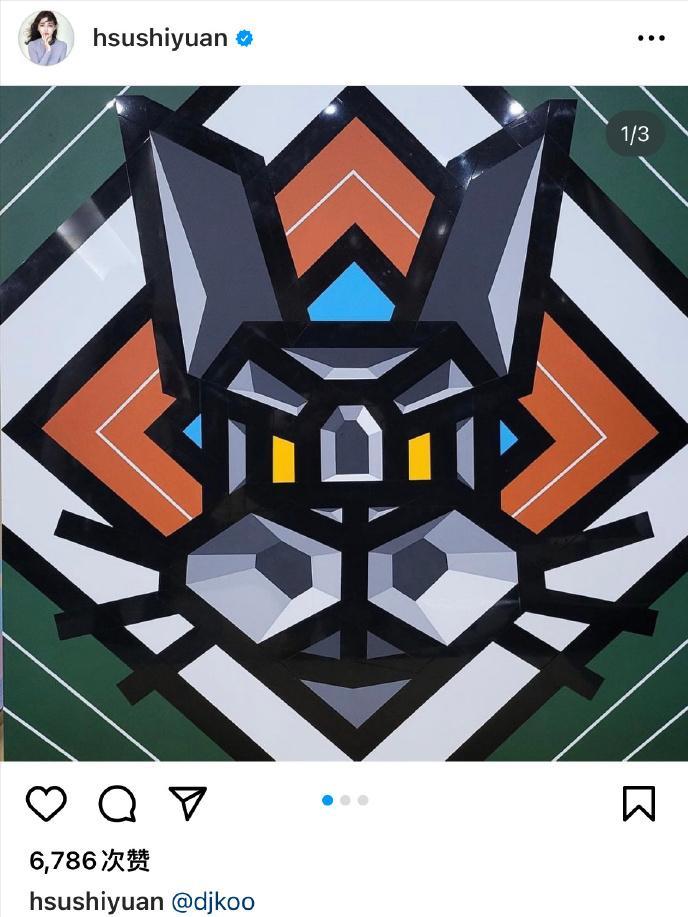Like this post with the heart icon
This screenshot has height=917, width=688.
coord(46,803)
